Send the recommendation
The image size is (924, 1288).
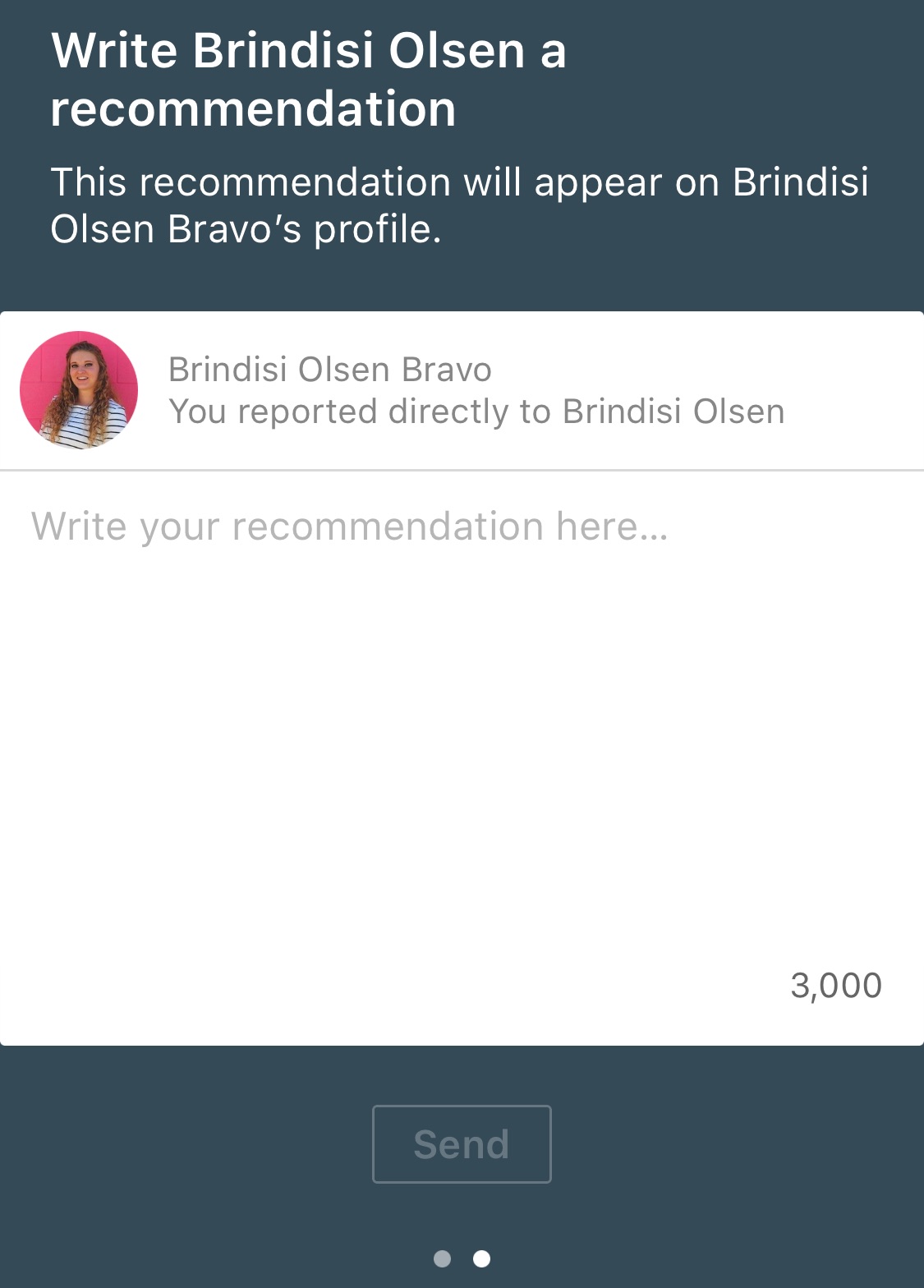click(462, 1144)
